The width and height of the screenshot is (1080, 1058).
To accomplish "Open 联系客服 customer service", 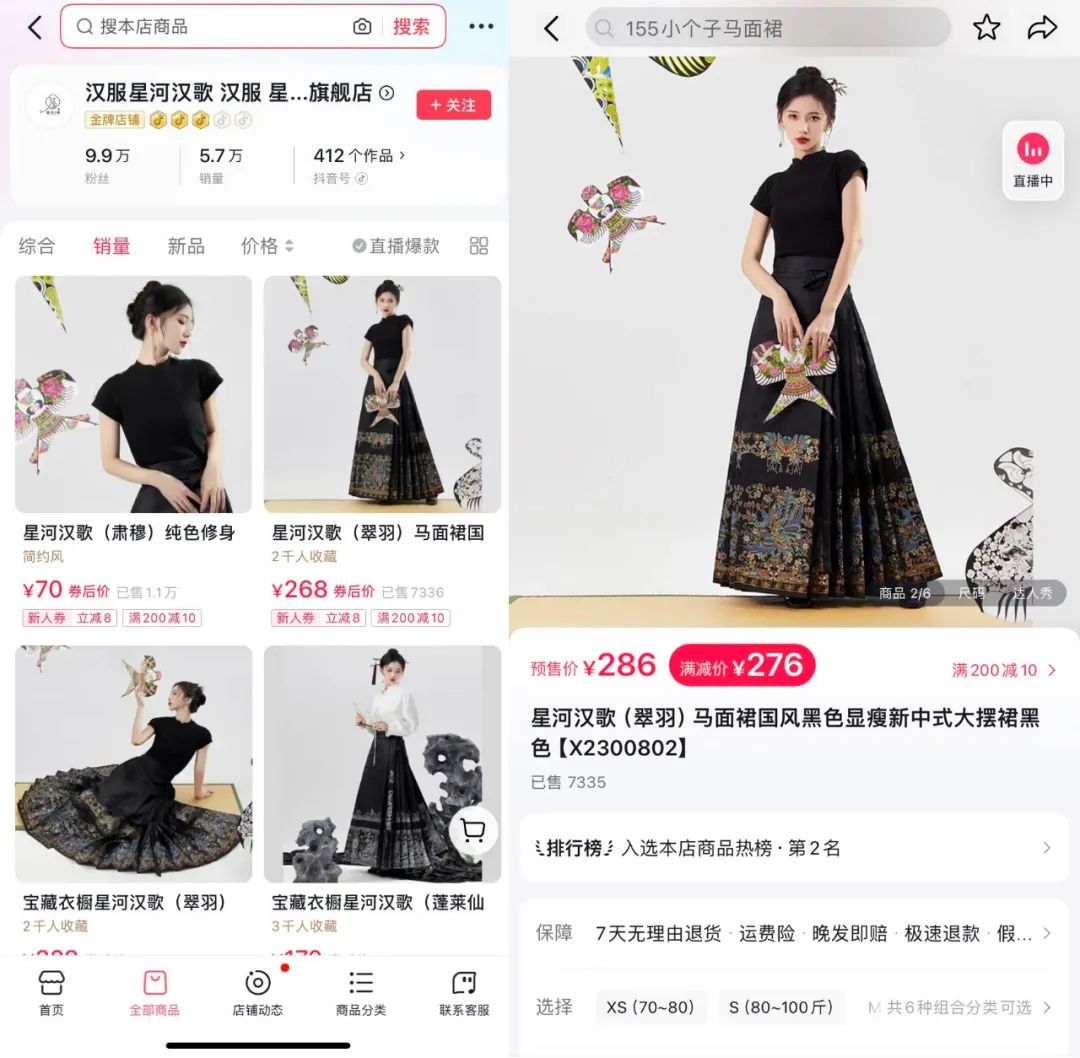I will [x=464, y=993].
